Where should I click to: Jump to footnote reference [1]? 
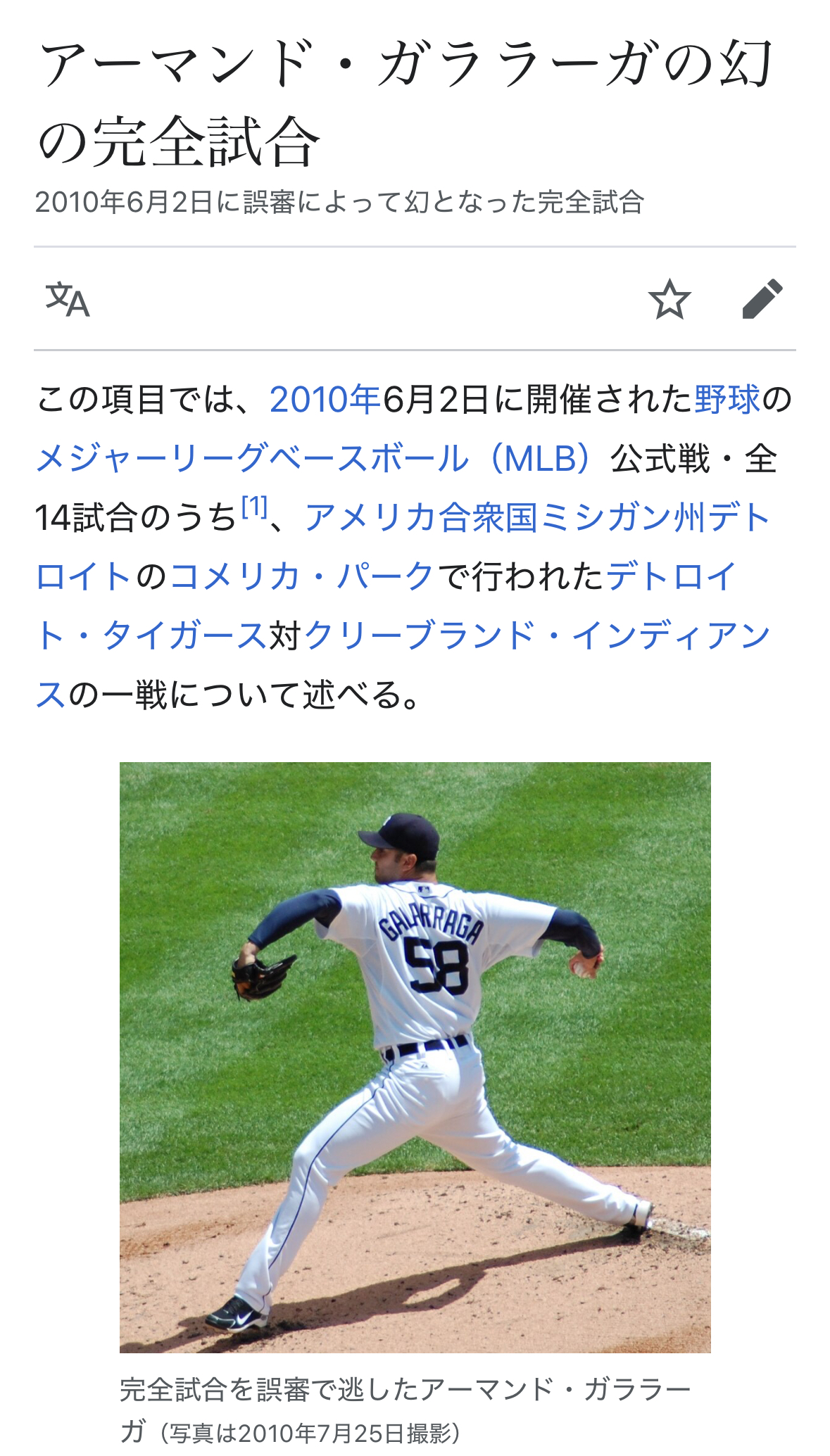point(254,507)
